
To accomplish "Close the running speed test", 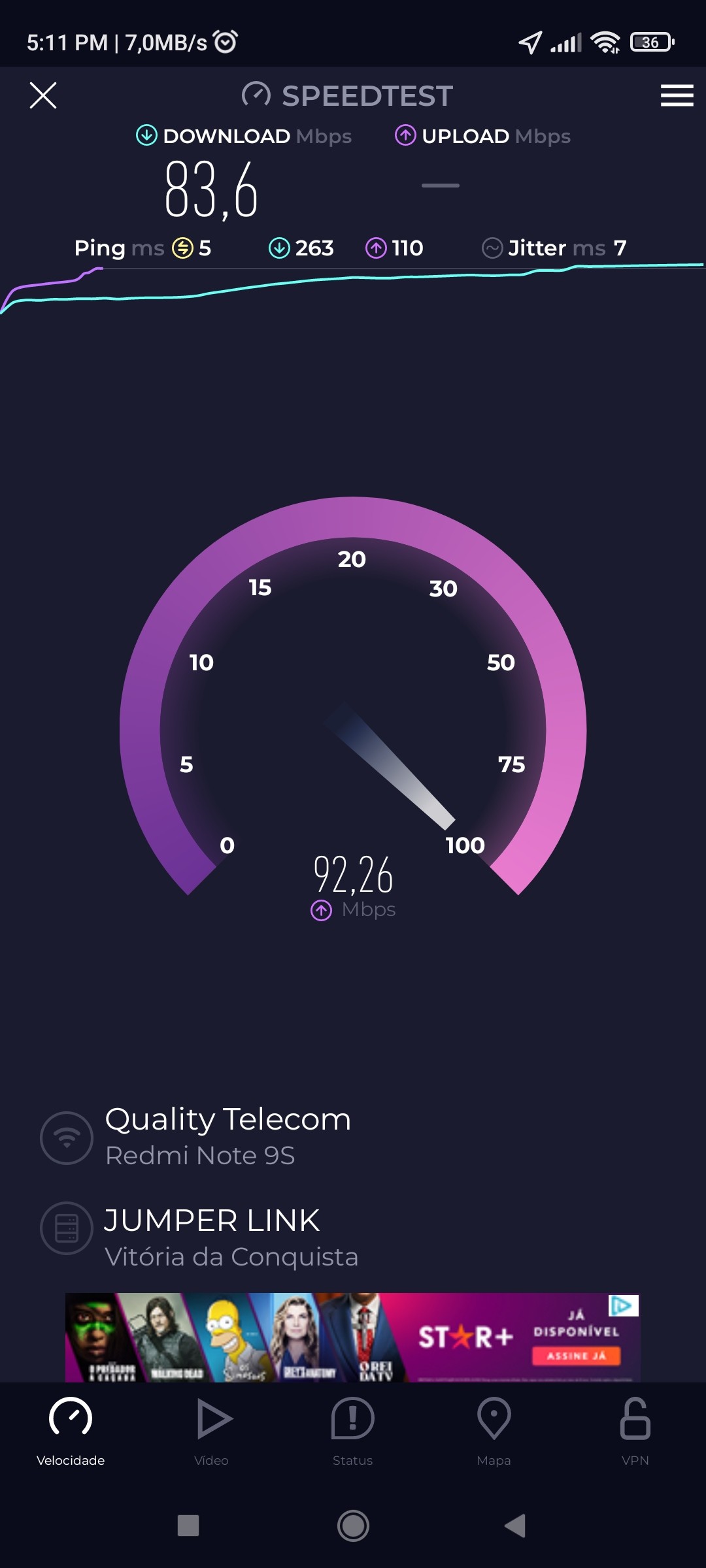I will pyautogui.click(x=43, y=95).
